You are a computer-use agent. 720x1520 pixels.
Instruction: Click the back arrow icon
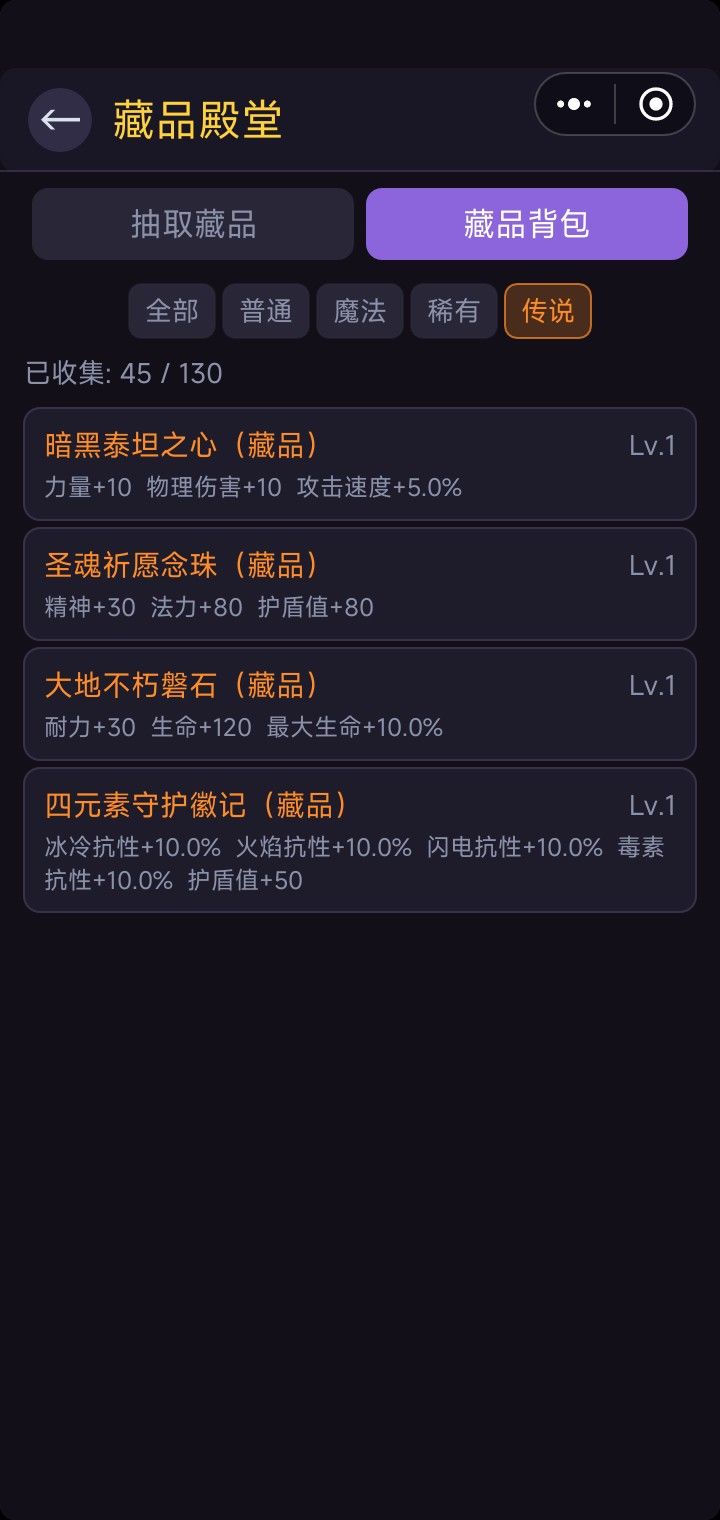click(60, 118)
